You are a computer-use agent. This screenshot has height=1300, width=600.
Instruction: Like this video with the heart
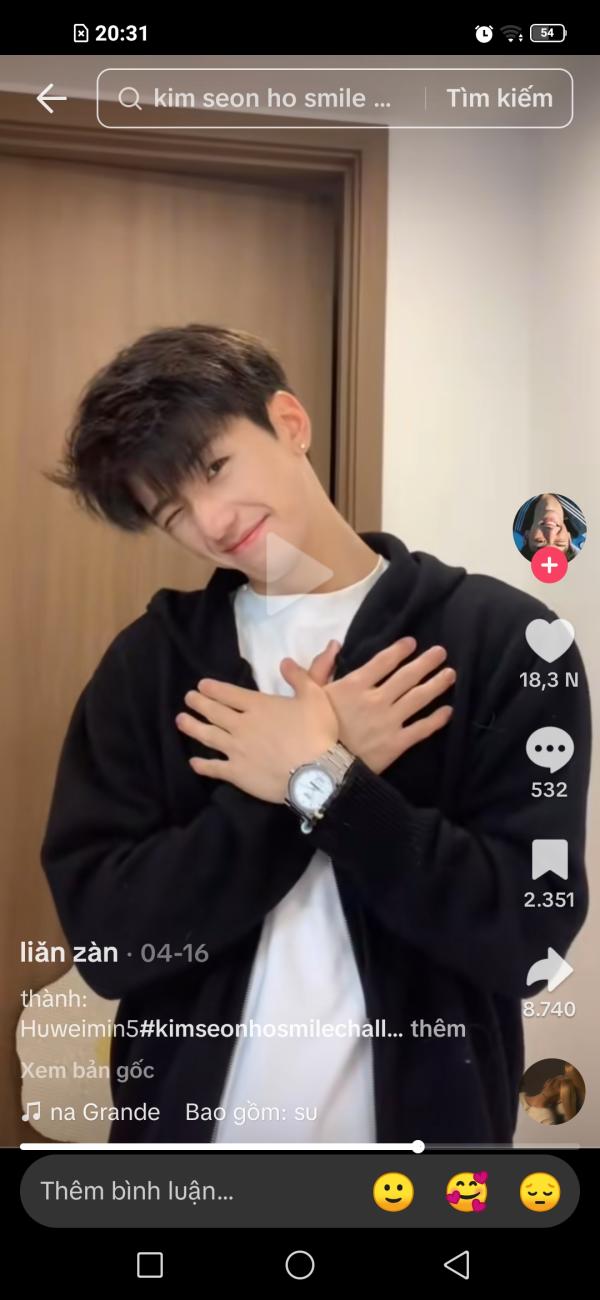click(x=549, y=641)
